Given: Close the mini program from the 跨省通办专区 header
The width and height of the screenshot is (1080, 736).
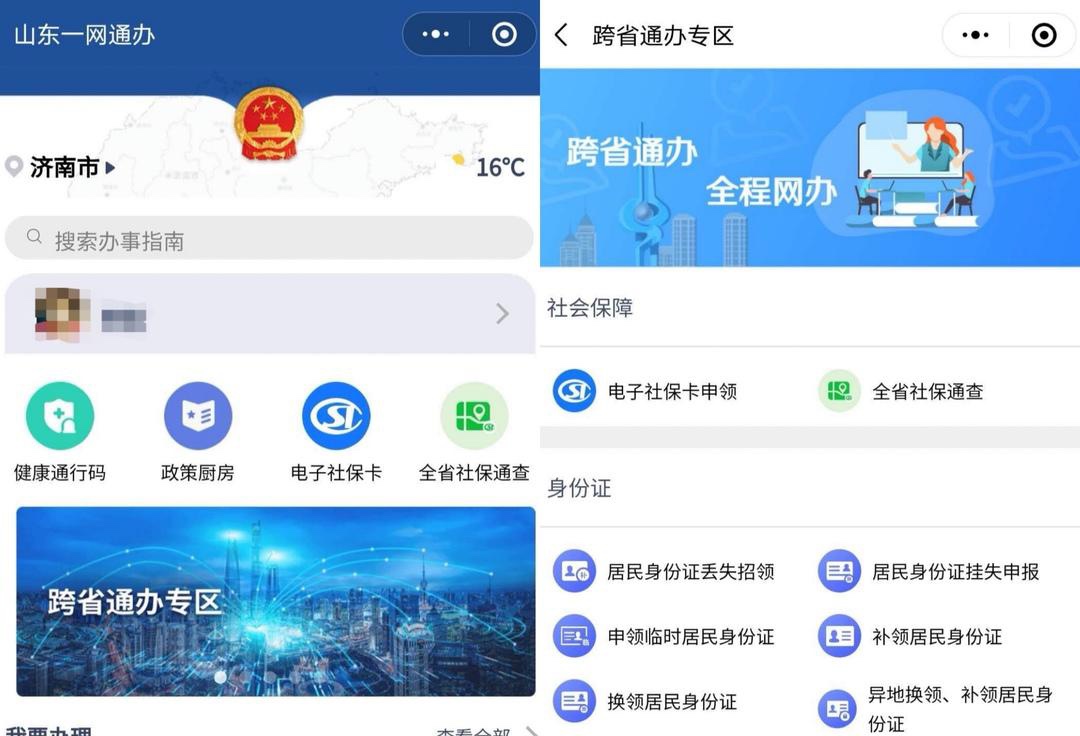Looking at the screenshot, I should (1043, 36).
